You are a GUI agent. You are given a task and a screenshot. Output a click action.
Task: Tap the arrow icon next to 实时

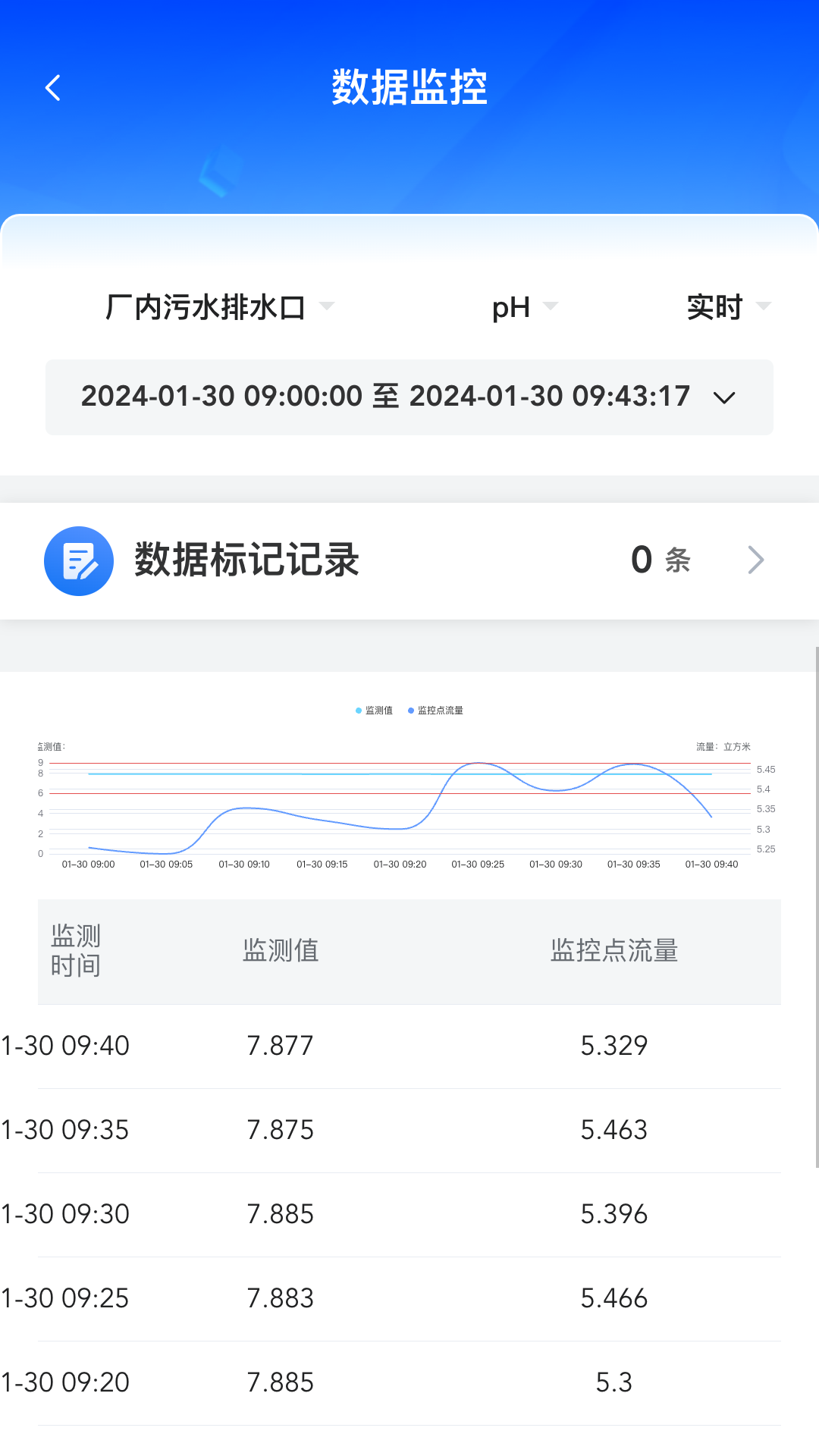coord(766,306)
